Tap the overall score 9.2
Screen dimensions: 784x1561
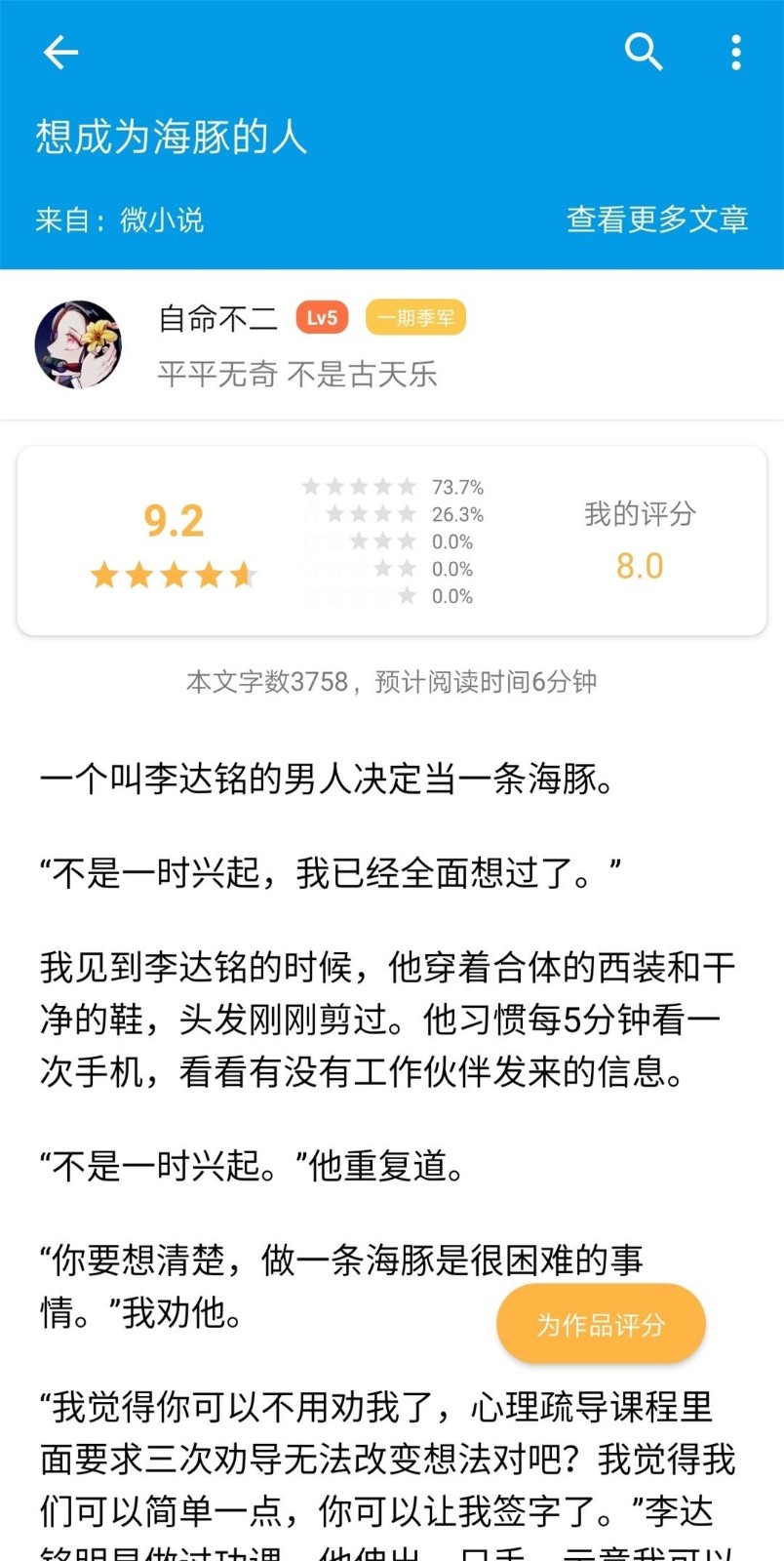pos(174,522)
